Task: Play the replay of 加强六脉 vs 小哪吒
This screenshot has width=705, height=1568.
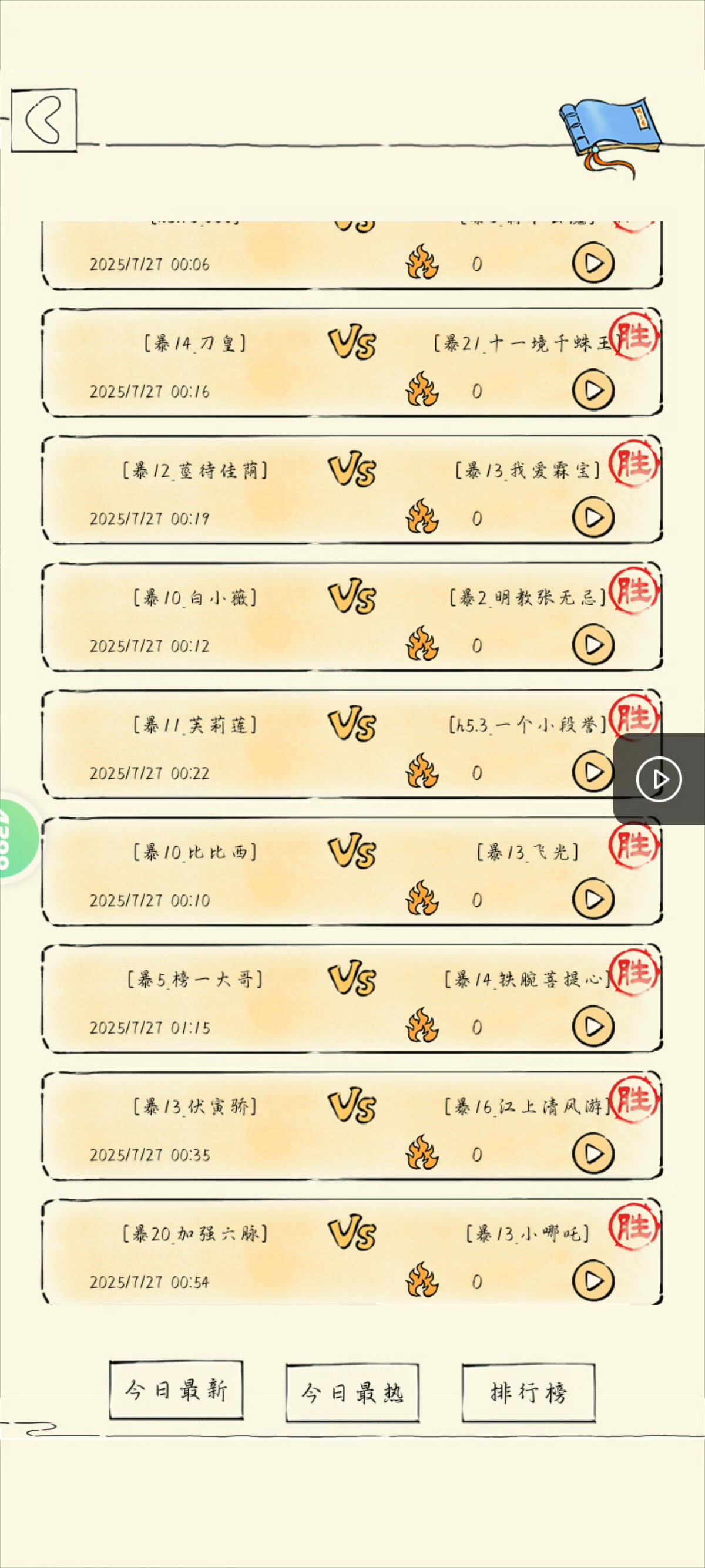Action: 593,1281
